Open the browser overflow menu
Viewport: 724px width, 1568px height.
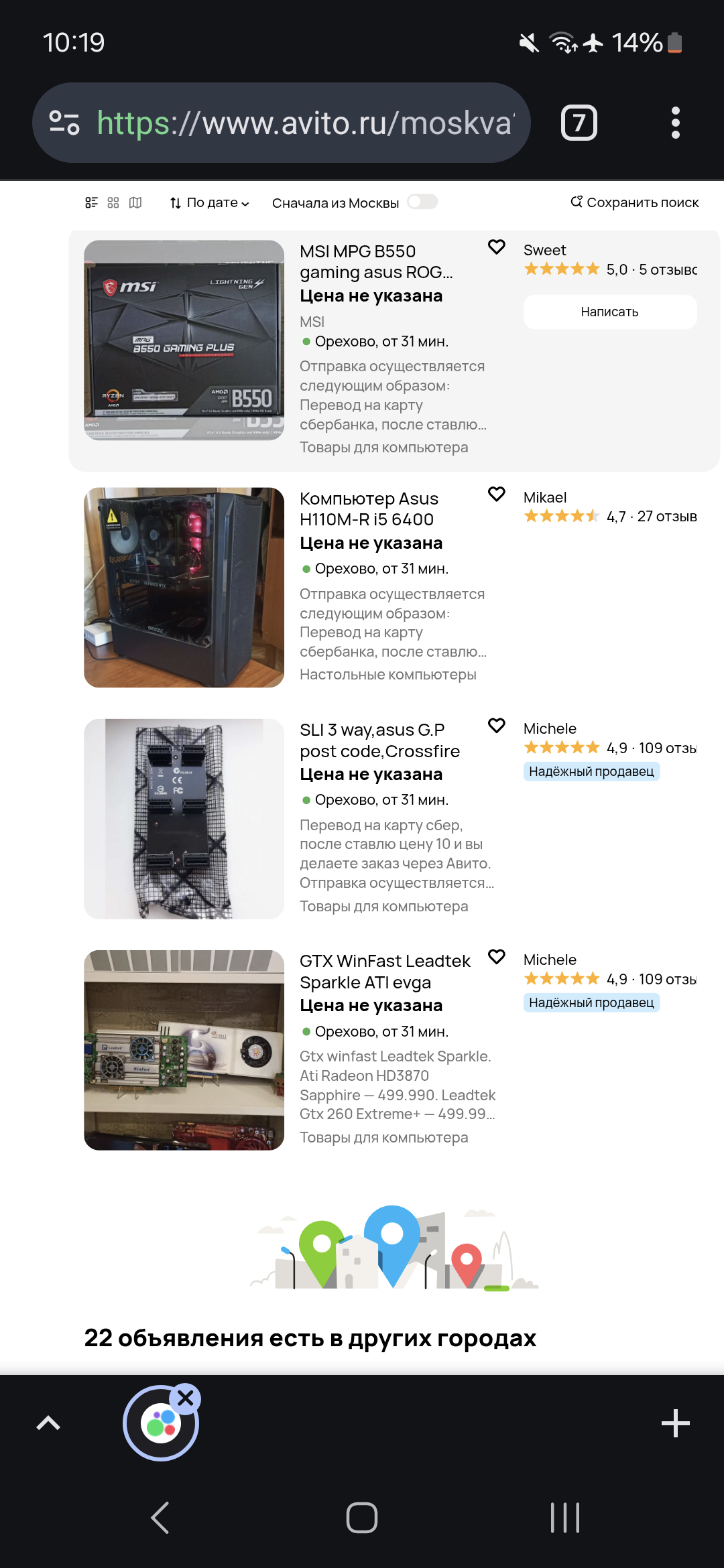pyautogui.click(x=675, y=123)
